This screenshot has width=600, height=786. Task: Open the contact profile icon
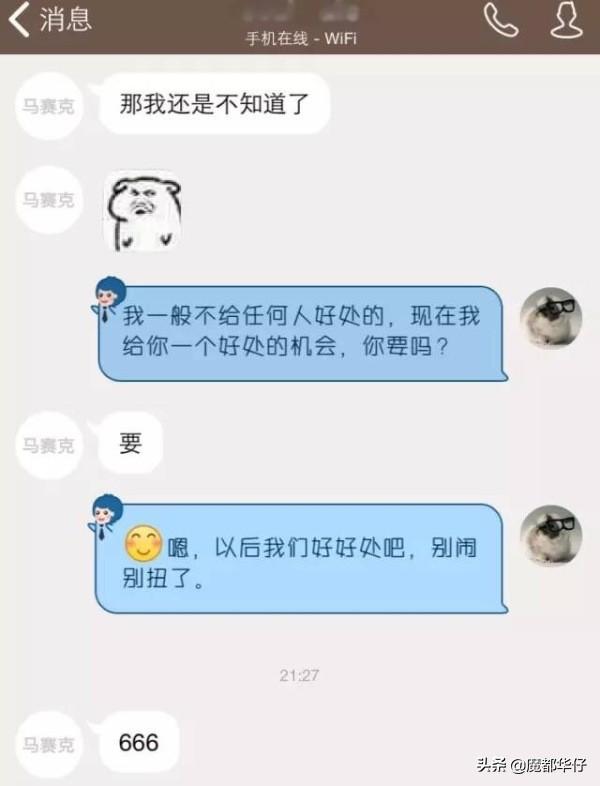[x=566, y=20]
